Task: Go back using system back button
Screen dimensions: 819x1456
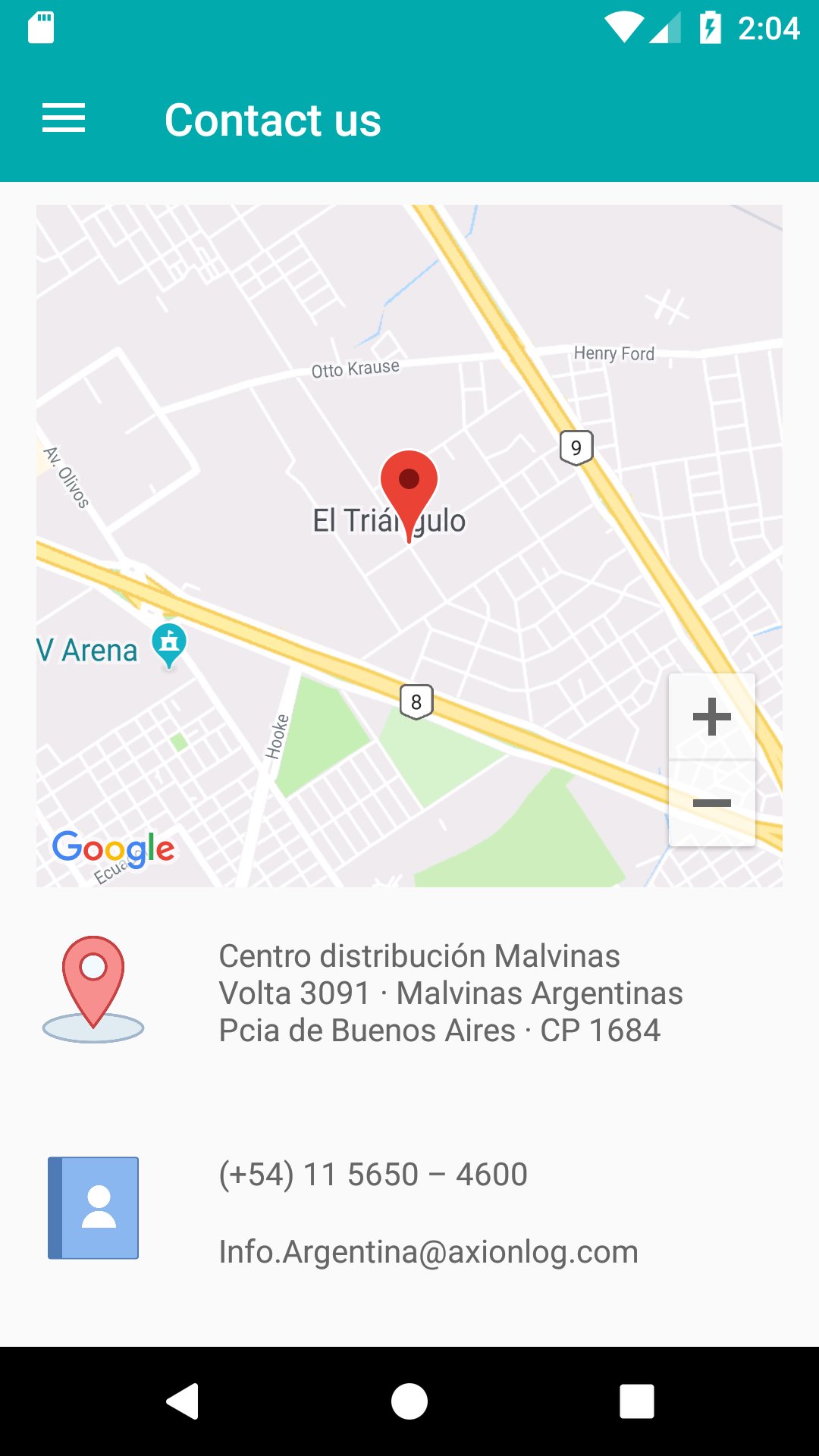Action: coord(182,1401)
